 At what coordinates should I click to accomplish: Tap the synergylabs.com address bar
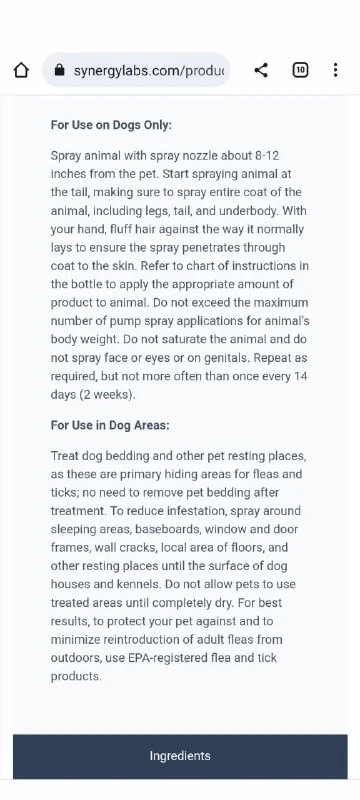pos(136,70)
